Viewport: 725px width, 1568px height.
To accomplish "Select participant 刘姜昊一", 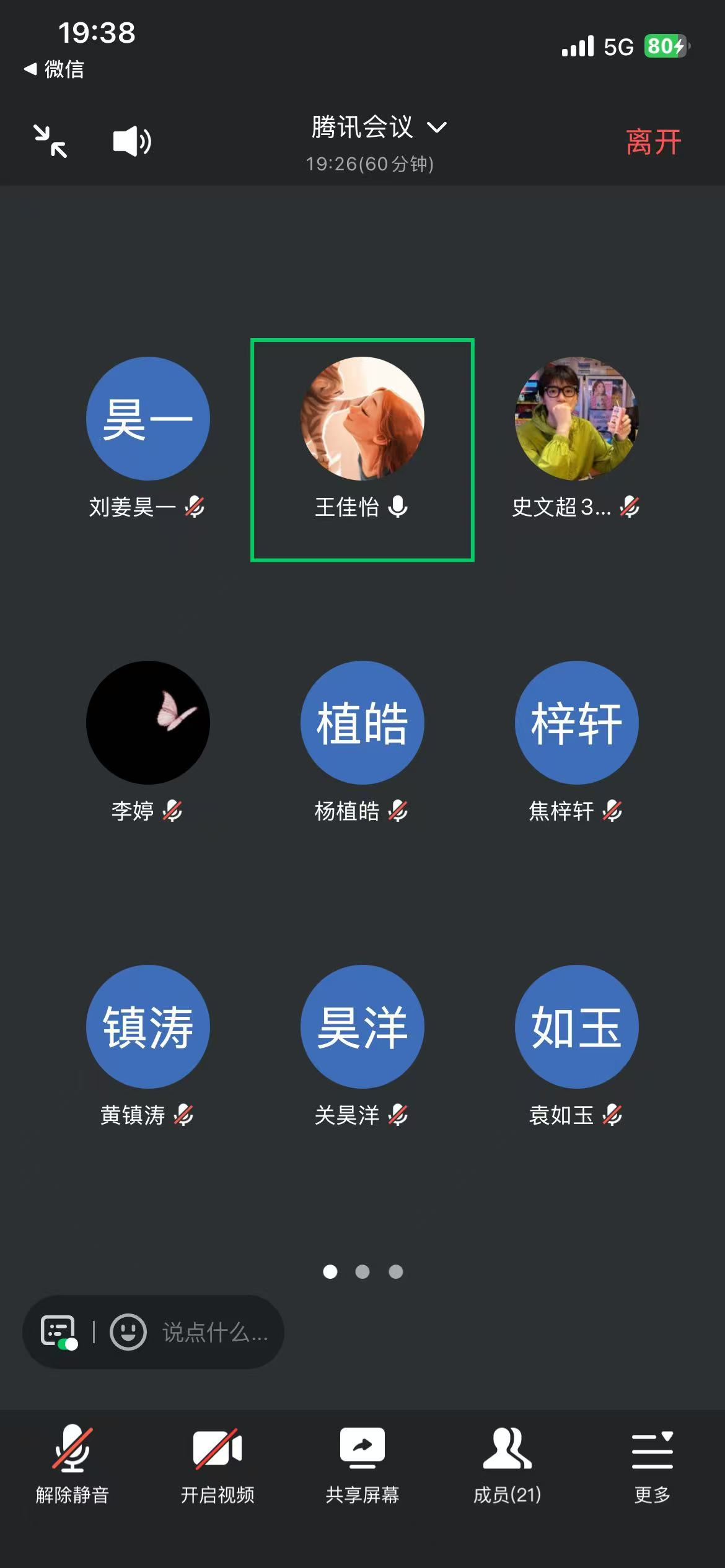I will pos(147,419).
